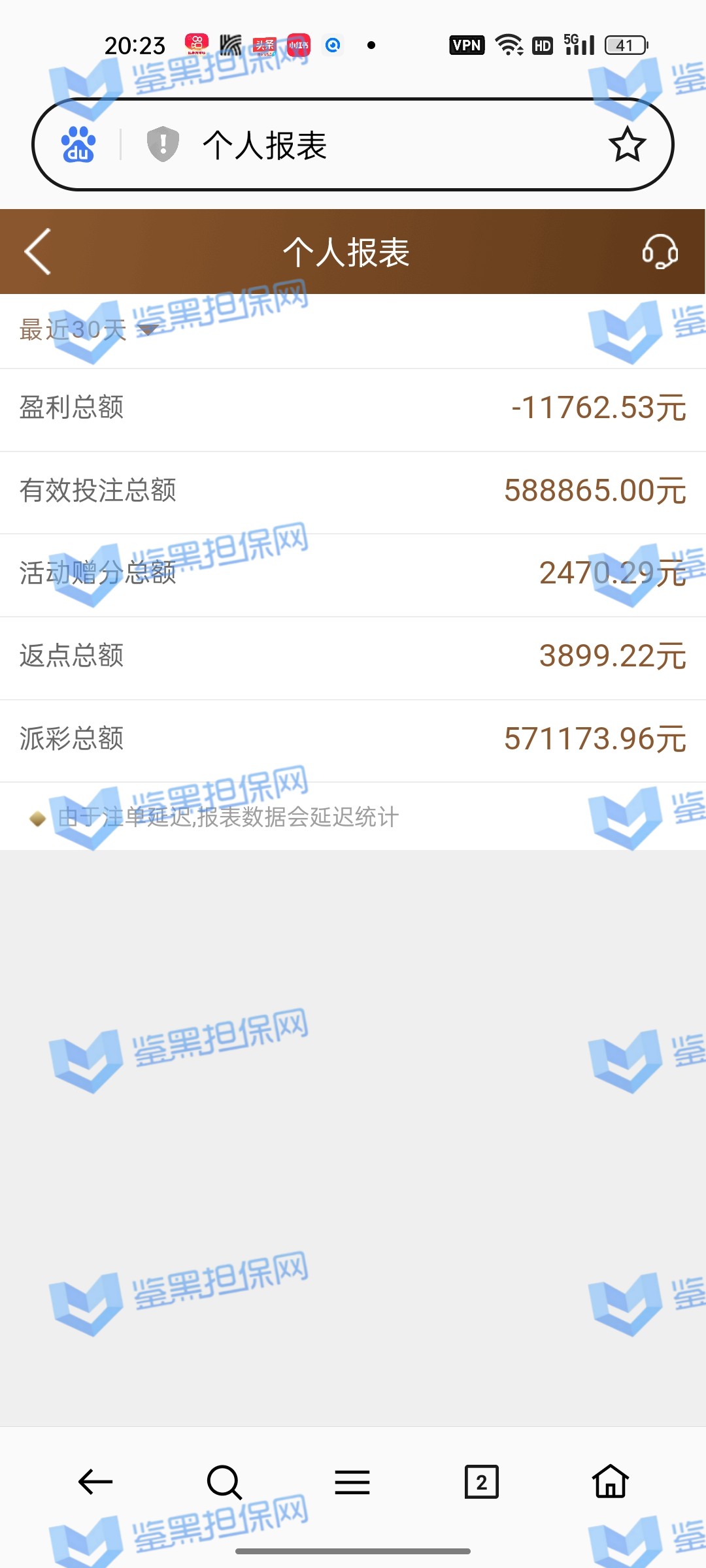Show the 2 open browser tabs

tap(481, 1481)
